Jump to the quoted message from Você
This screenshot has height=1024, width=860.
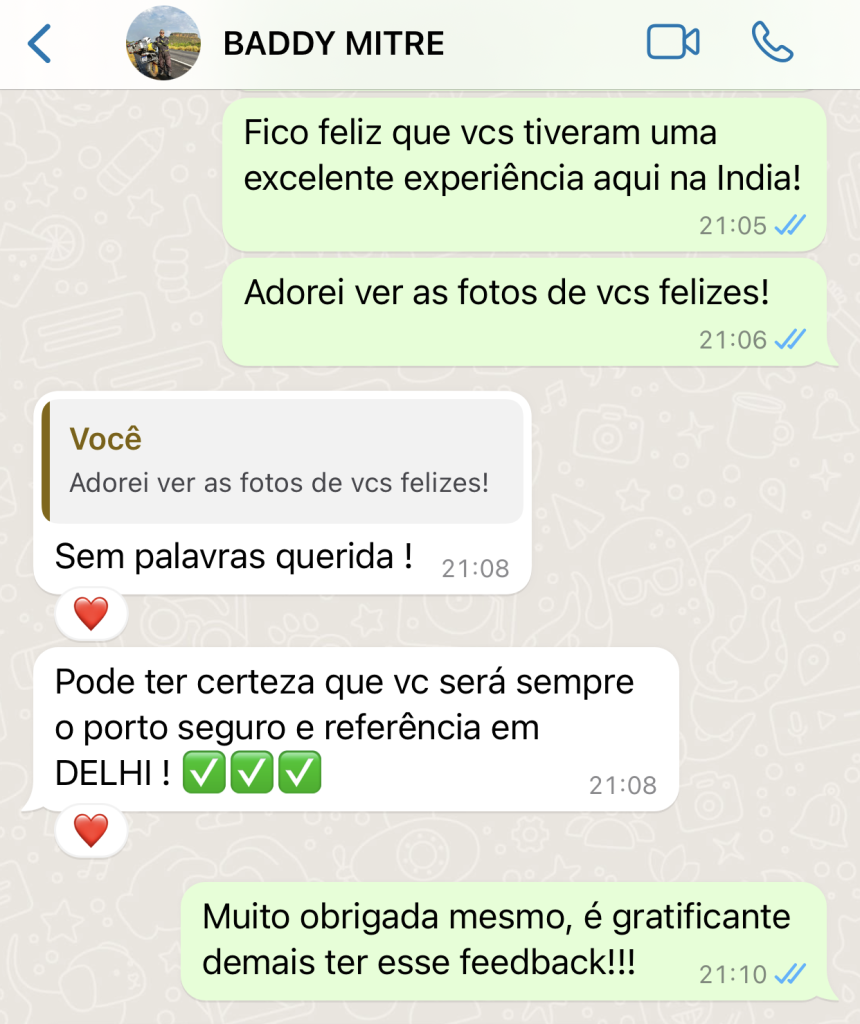click(x=283, y=461)
